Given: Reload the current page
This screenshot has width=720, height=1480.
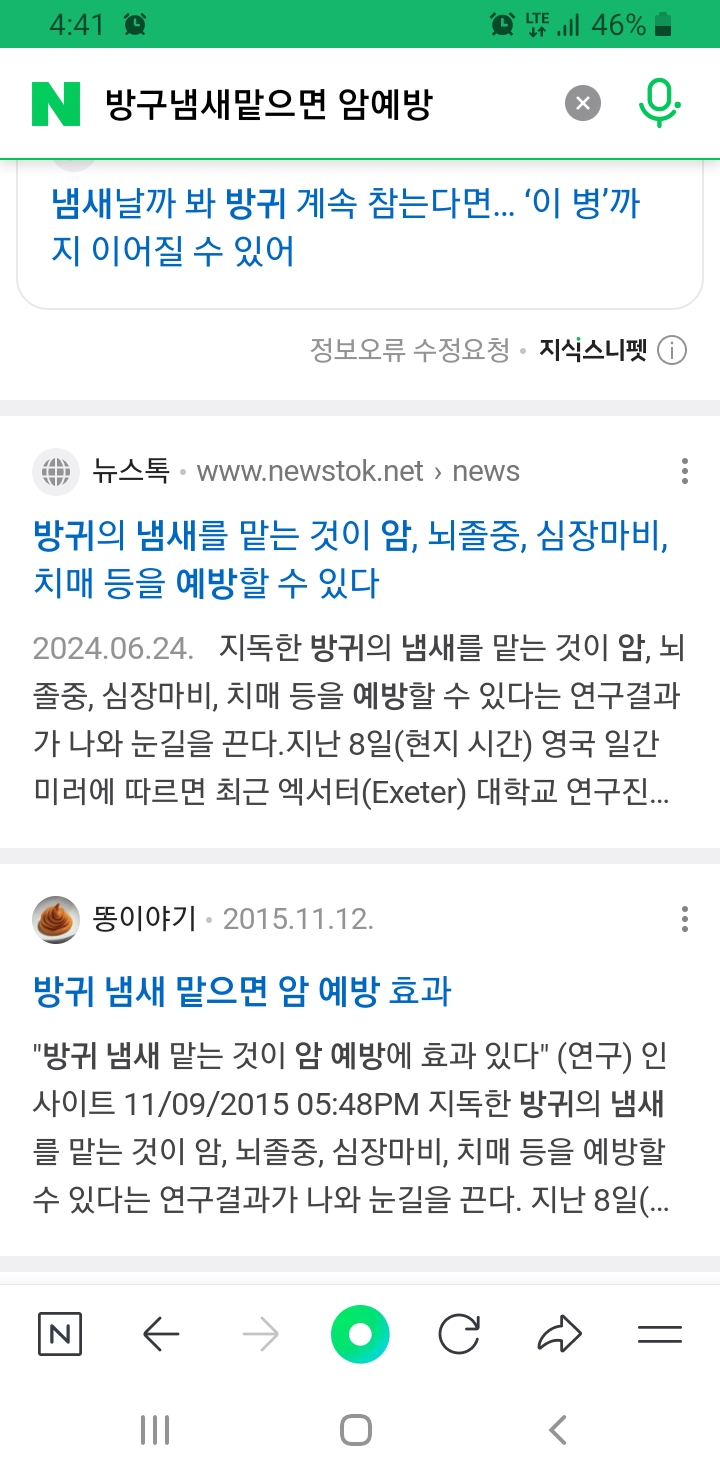Looking at the screenshot, I should coord(459,1334).
